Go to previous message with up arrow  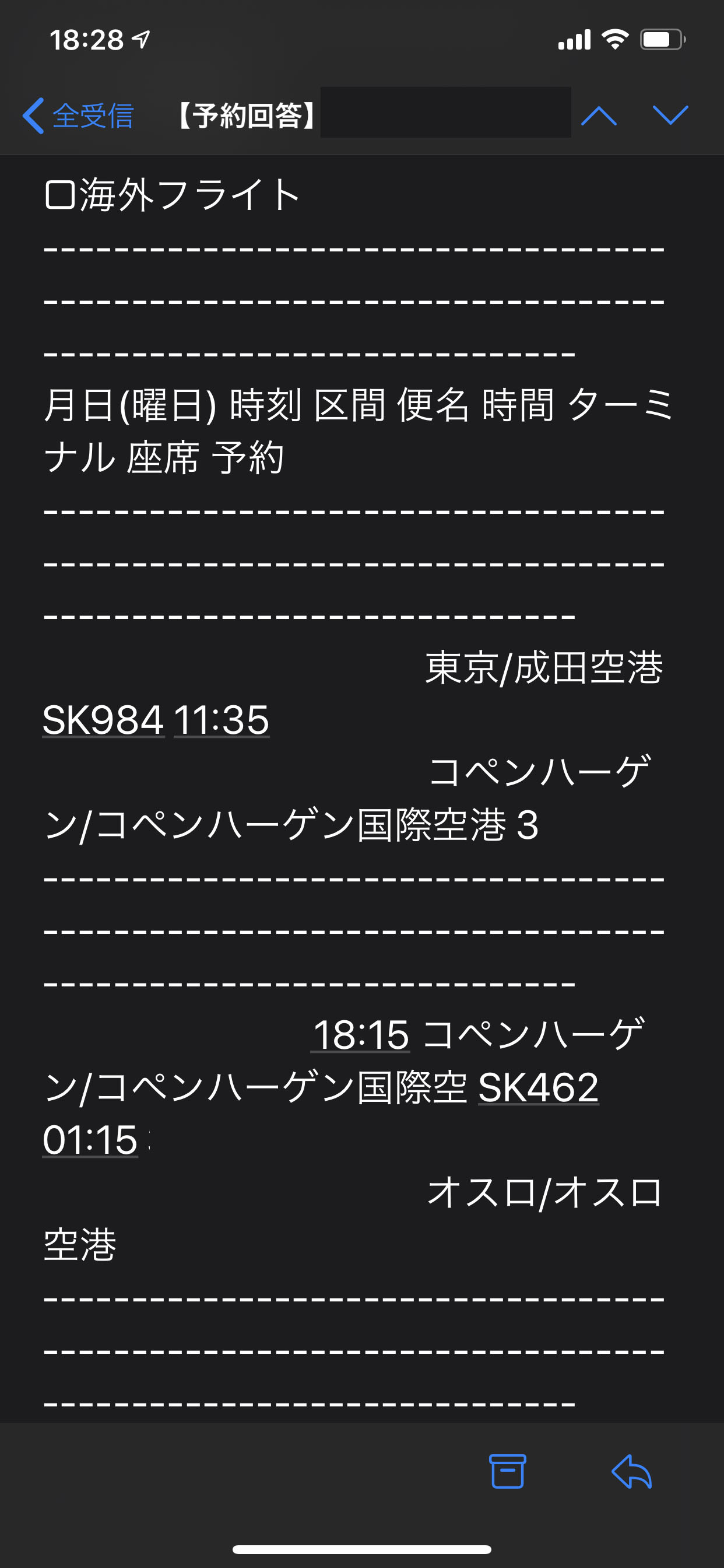pyautogui.click(x=599, y=115)
